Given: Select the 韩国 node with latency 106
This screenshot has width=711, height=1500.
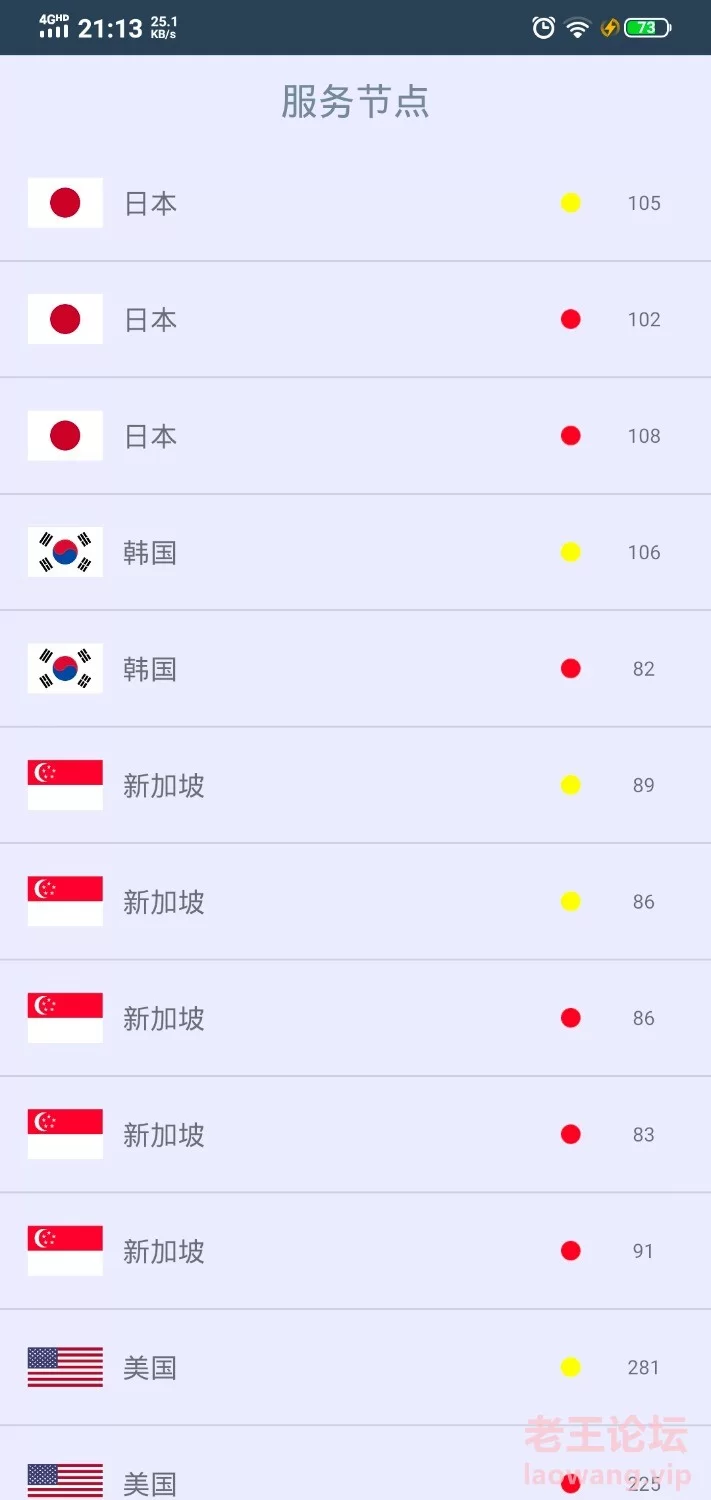Looking at the screenshot, I should (x=355, y=552).
